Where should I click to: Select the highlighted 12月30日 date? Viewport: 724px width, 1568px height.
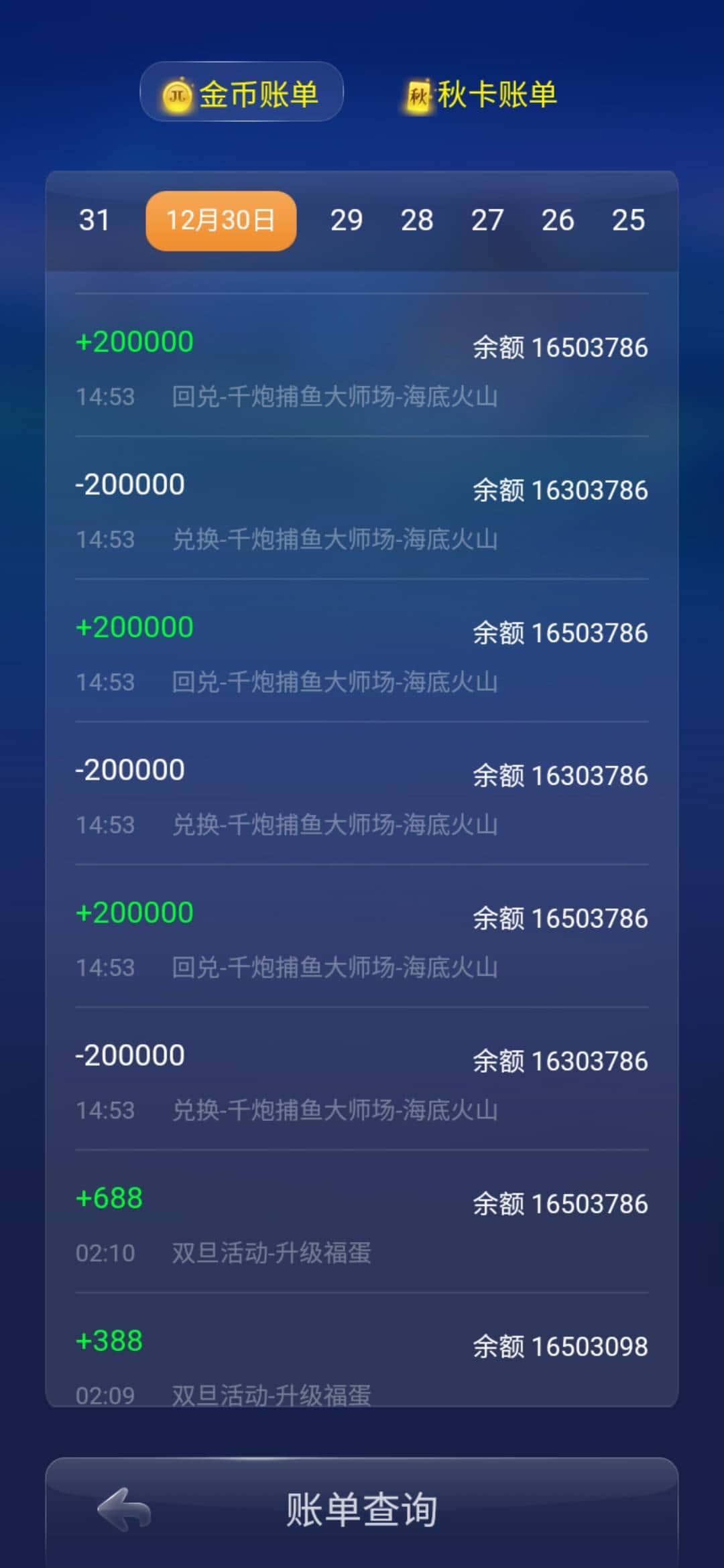[x=221, y=220]
